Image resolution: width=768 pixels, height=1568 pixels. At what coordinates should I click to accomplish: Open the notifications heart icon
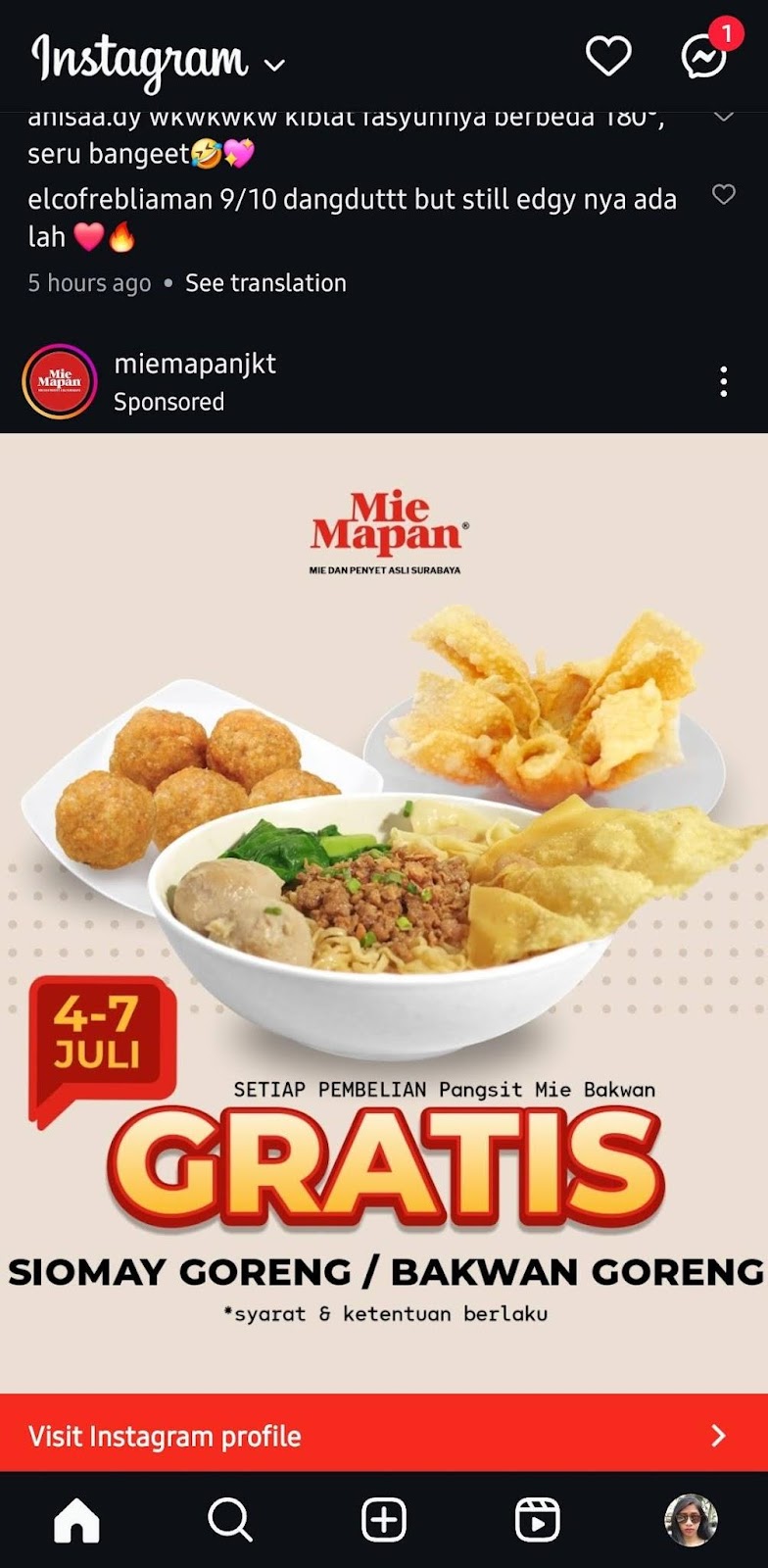click(x=608, y=56)
